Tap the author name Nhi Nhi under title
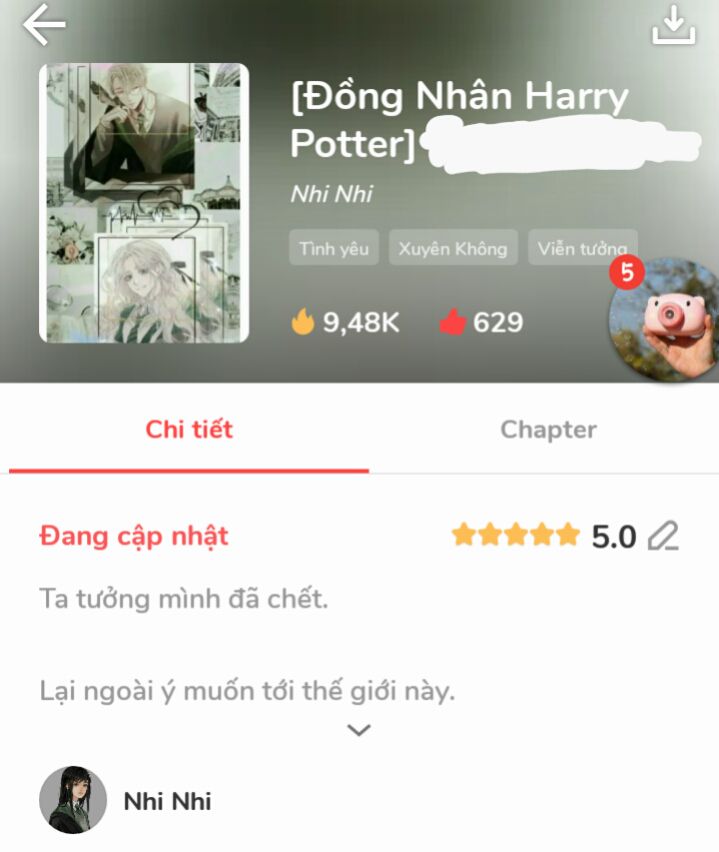This screenshot has height=852, width=719. (x=331, y=194)
